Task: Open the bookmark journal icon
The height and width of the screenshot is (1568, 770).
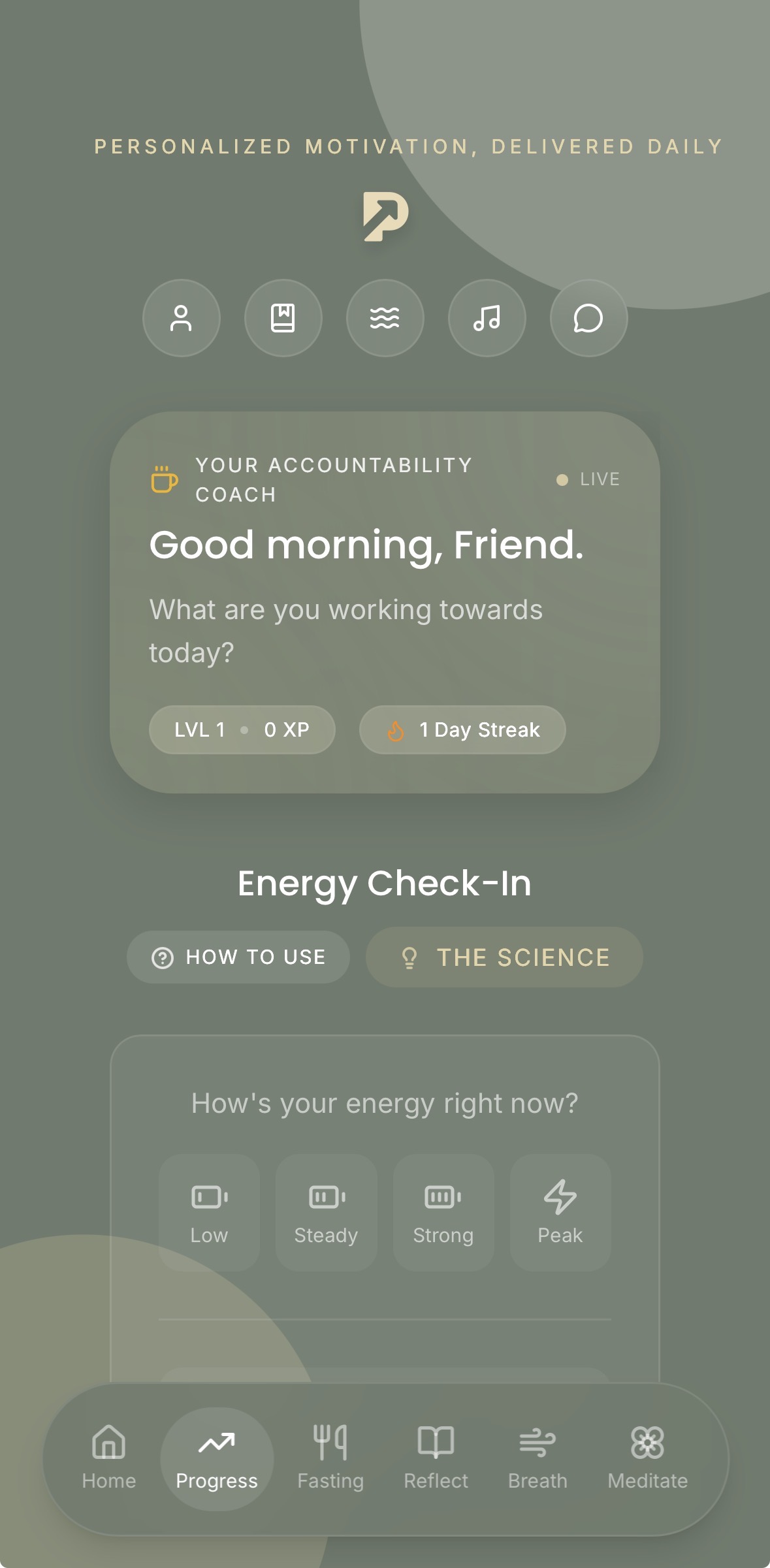Action: coord(283,318)
